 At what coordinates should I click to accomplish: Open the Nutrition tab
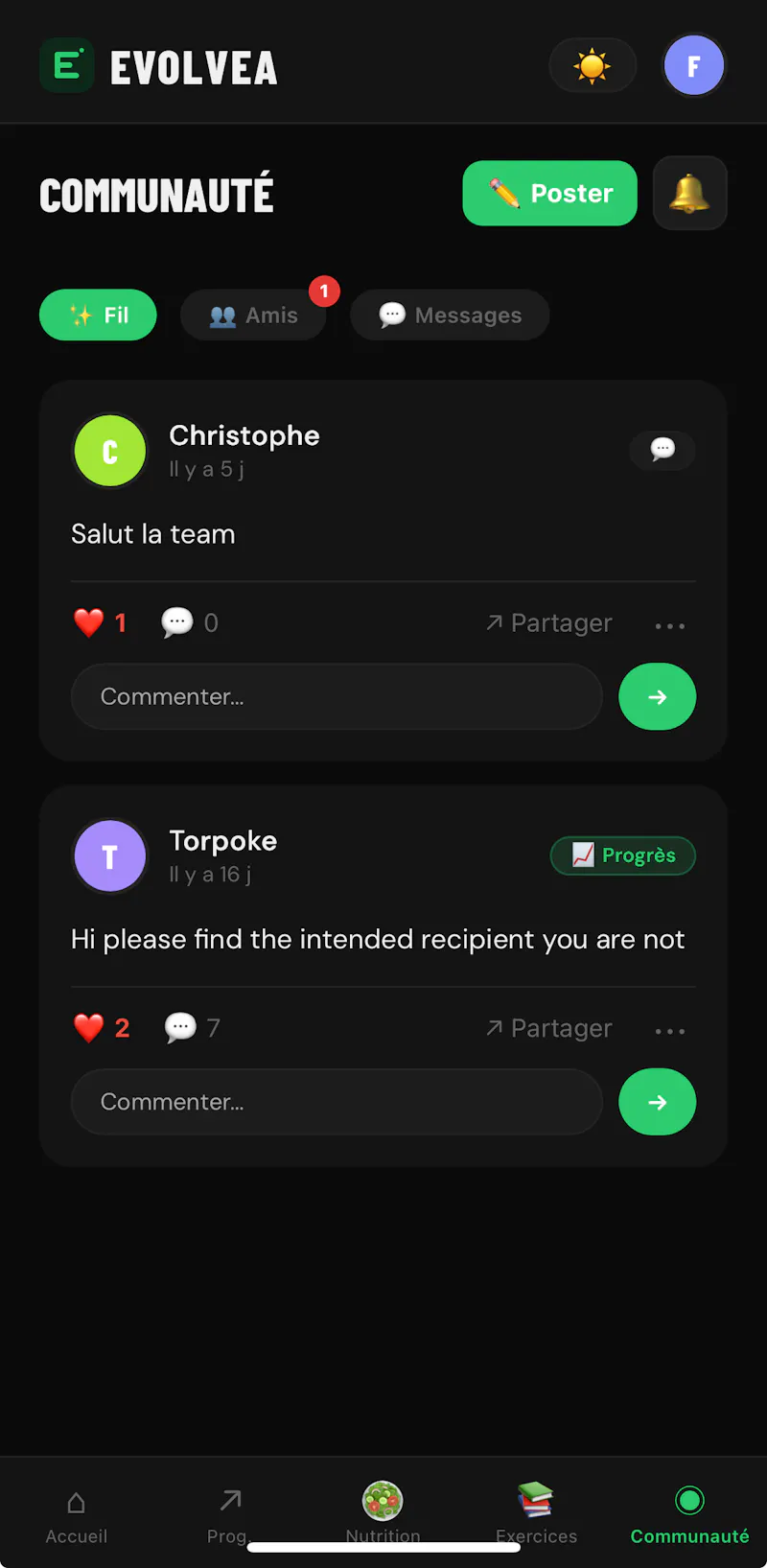point(383,1514)
